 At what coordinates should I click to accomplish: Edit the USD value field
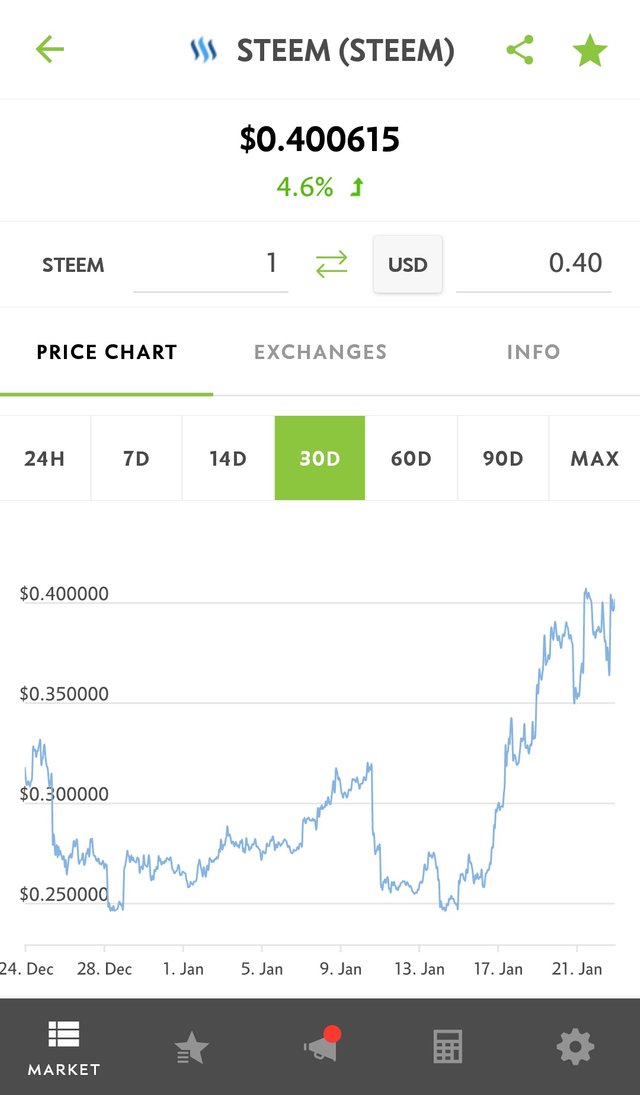pyautogui.click(x=533, y=264)
